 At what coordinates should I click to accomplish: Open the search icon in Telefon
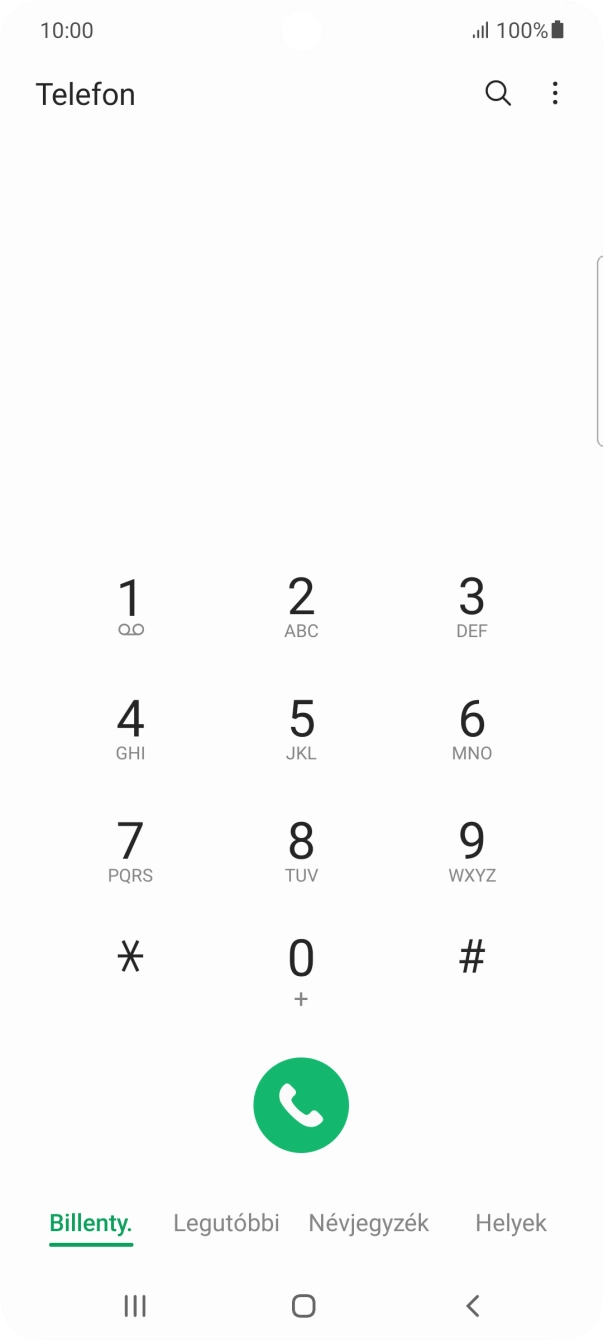click(498, 94)
